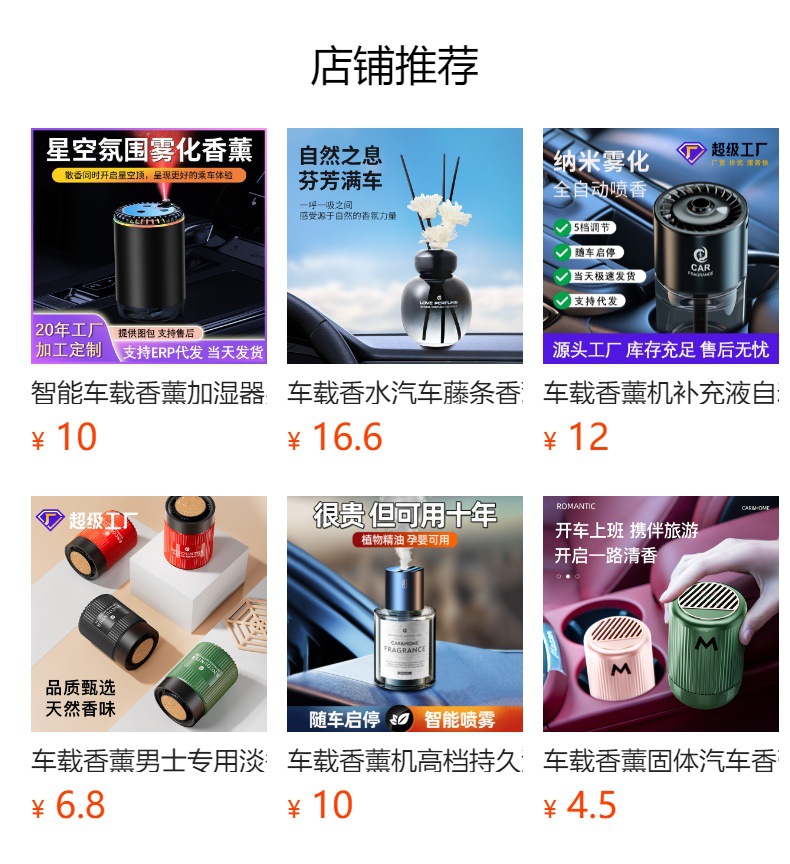Open the 智能车载香薰加湿器 product priced ¥10

149,246
